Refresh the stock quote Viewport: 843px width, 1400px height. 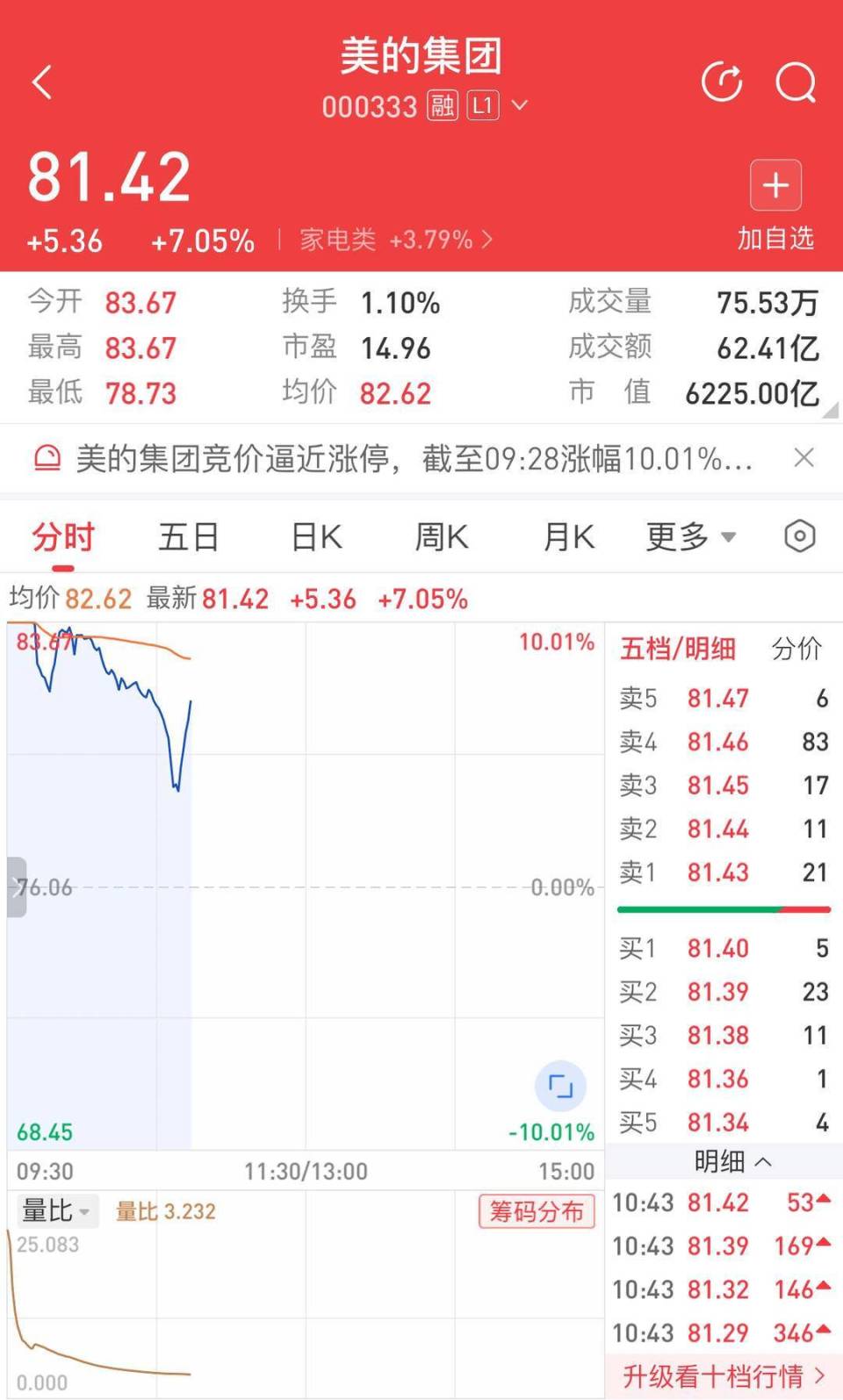[722, 83]
